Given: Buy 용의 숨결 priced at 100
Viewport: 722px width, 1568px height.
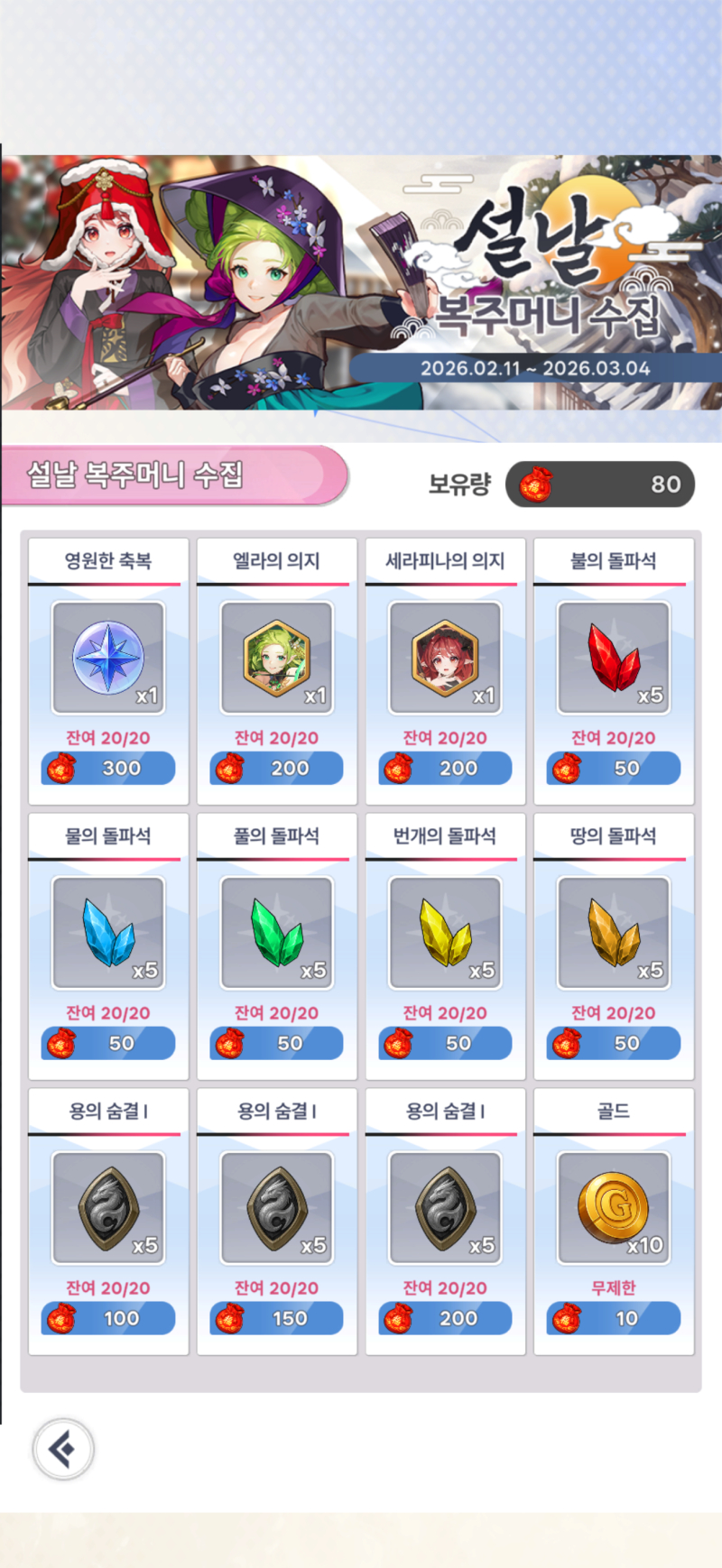Looking at the screenshot, I should pyautogui.click(x=108, y=1318).
